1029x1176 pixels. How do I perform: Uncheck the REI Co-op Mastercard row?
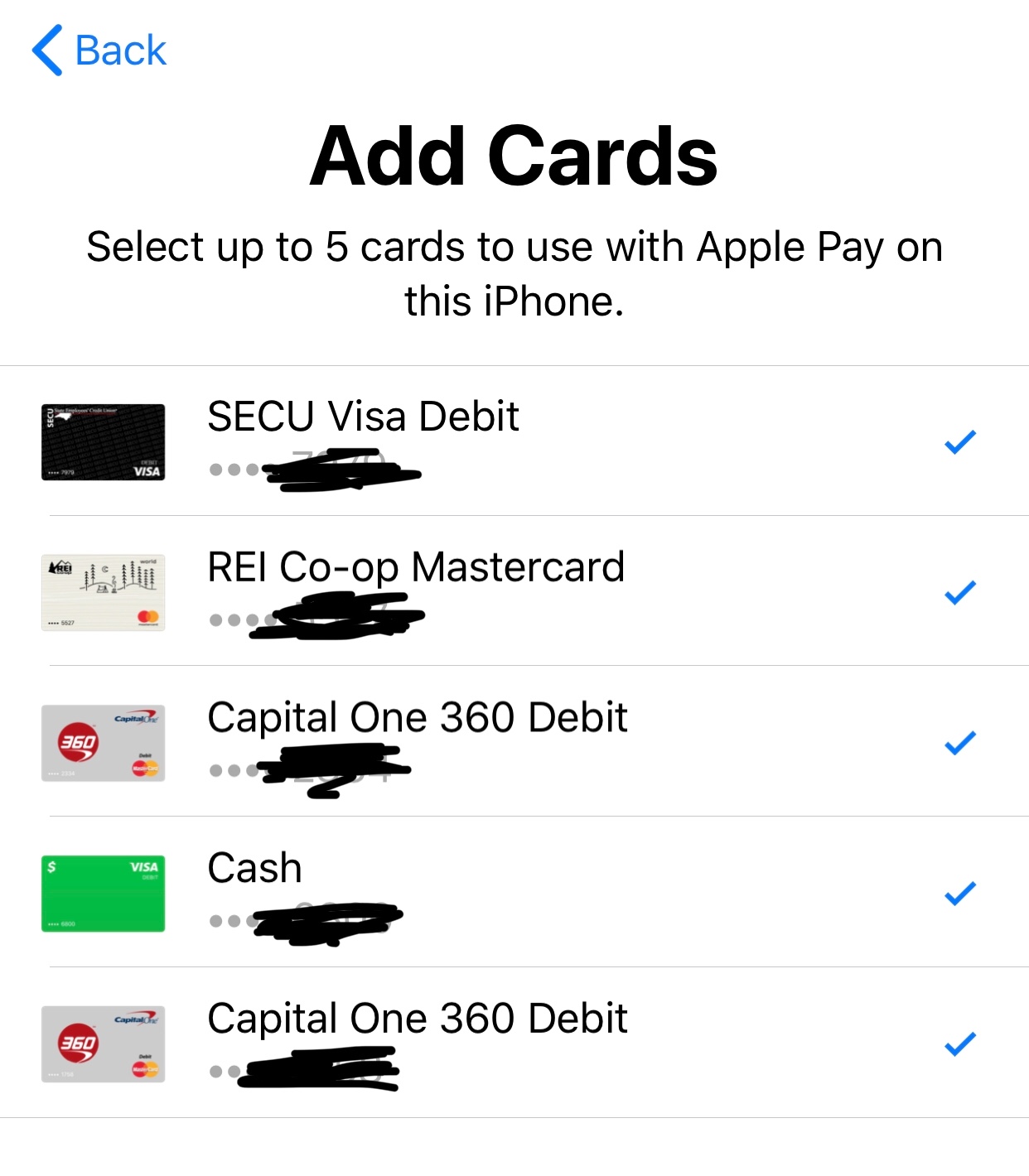pos(959,592)
